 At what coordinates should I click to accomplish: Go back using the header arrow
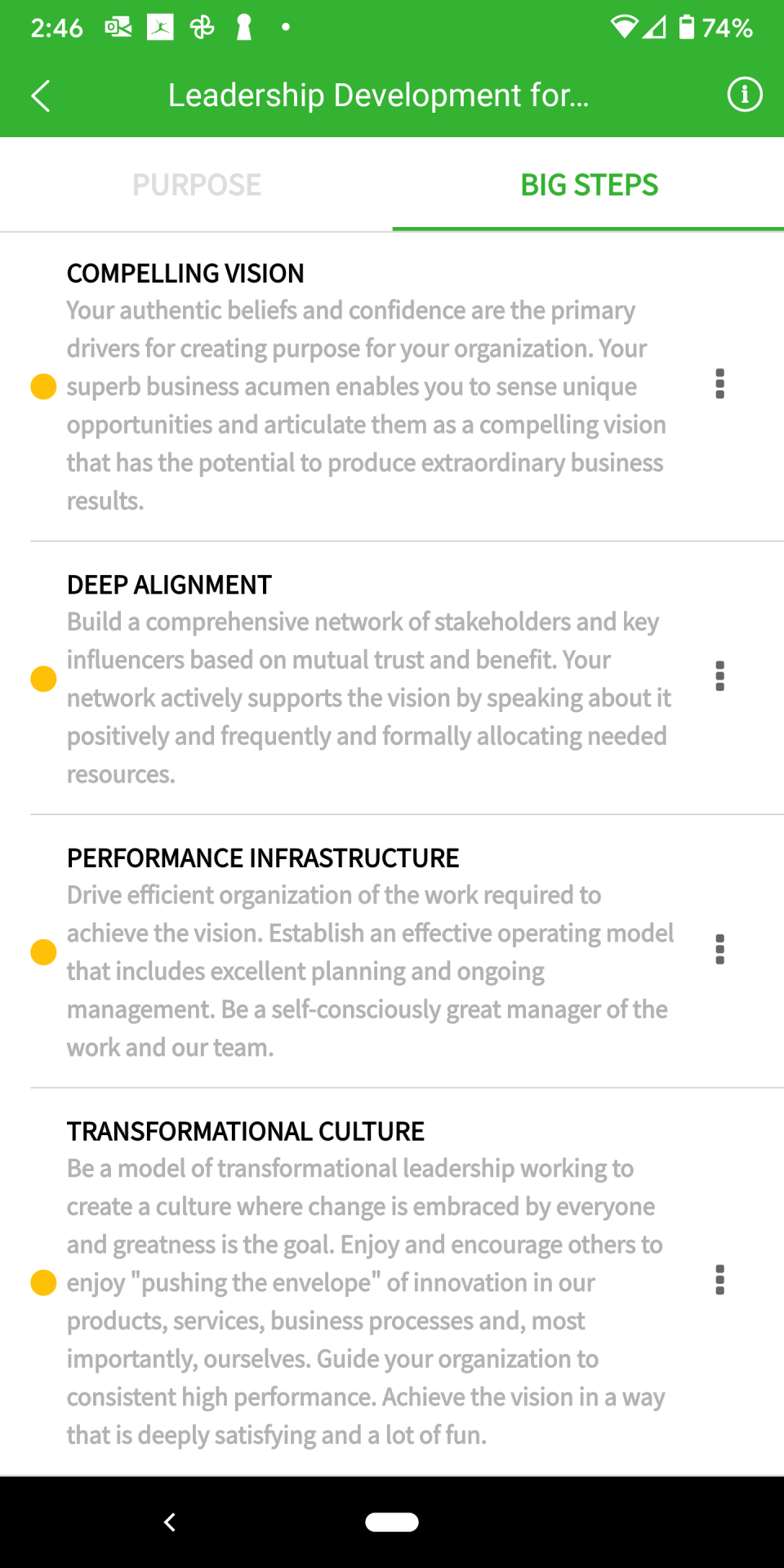click(41, 96)
